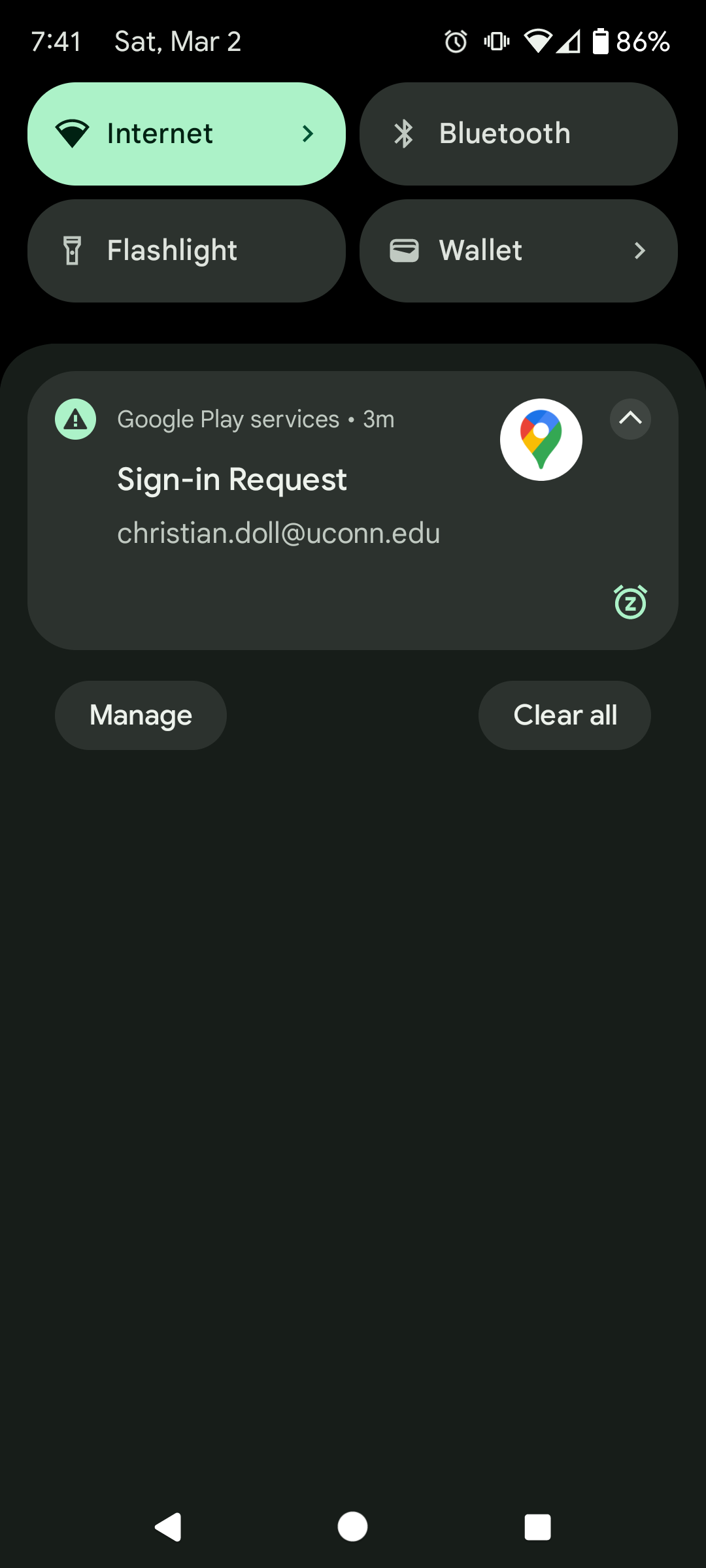The height and width of the screenshot is (1568, 706).
Task: Turn on Bluetooth
Action: [518, 134]
